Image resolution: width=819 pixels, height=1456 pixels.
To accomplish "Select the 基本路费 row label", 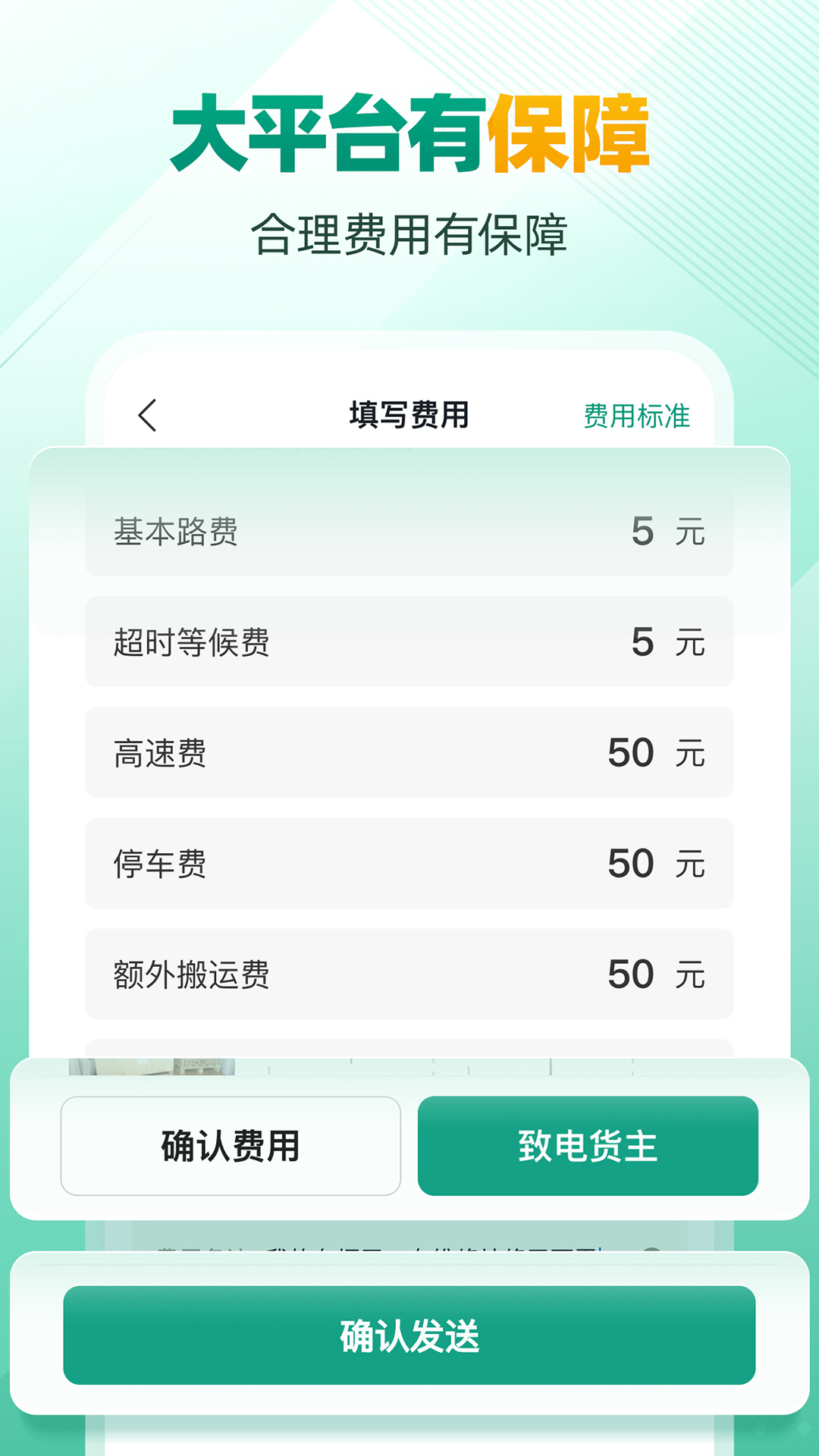I will click(164, 533).
